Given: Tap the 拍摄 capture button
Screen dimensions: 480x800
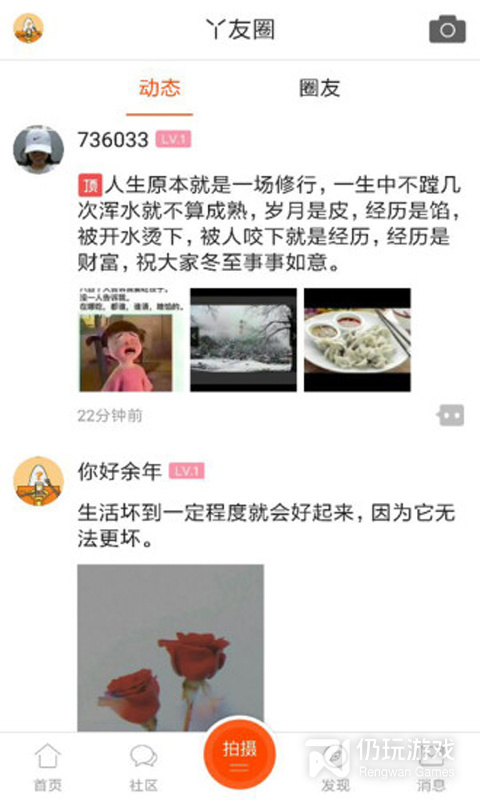Looking at the screenshot, I should click(240, 755).
